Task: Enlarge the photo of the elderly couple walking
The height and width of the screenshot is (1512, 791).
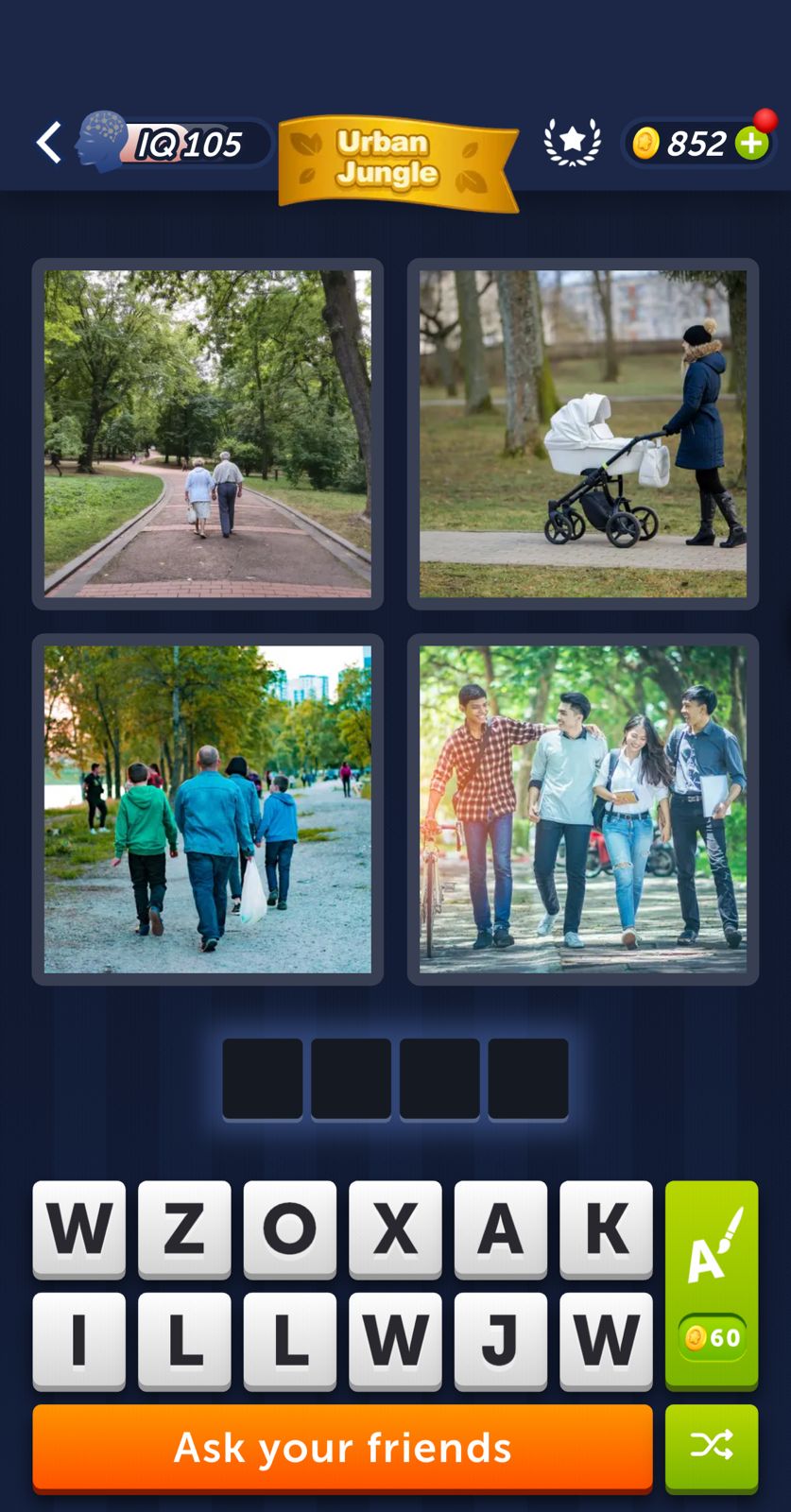Action: [208, 434]
